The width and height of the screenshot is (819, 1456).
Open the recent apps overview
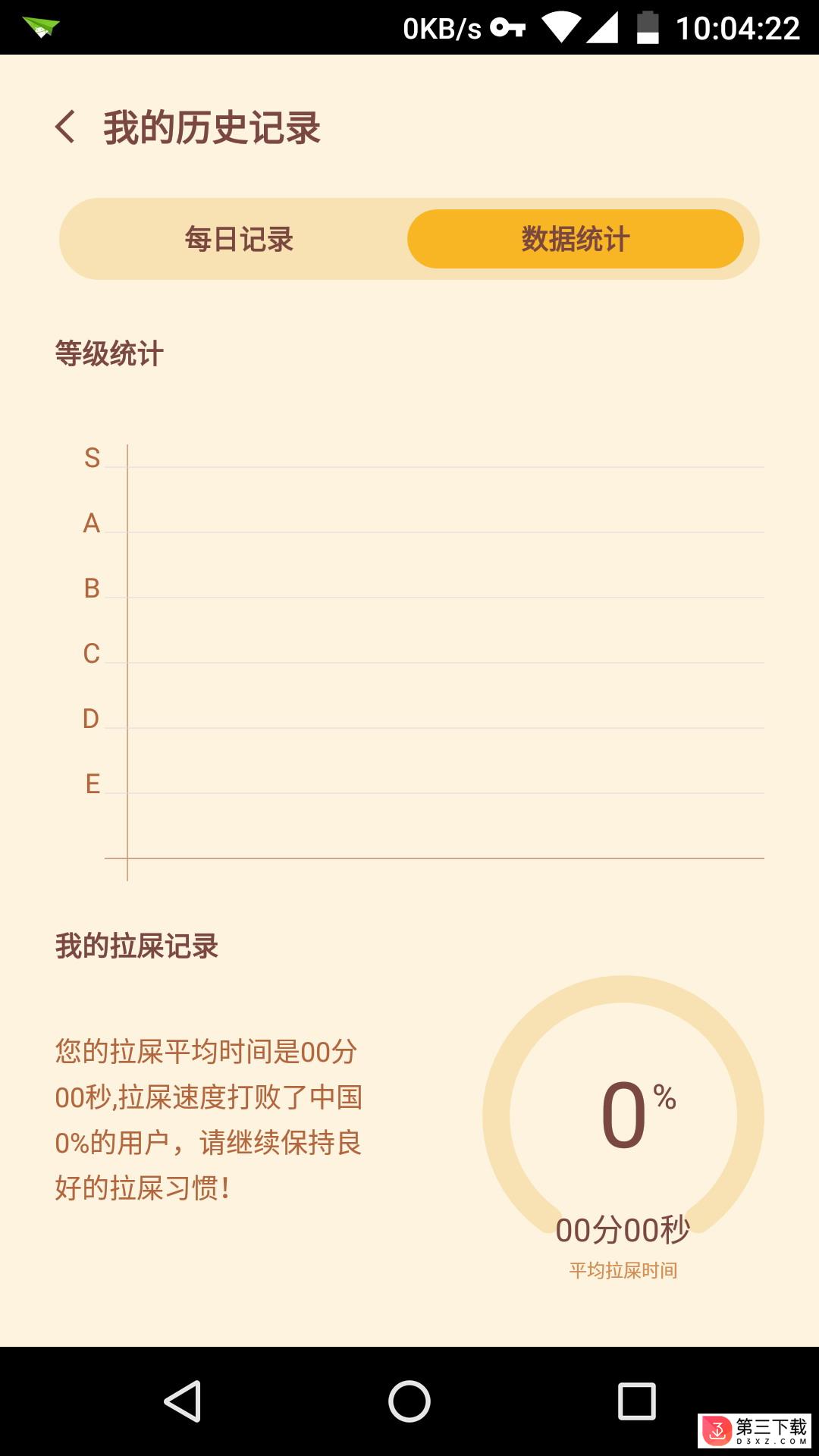tap(636, 1401)
